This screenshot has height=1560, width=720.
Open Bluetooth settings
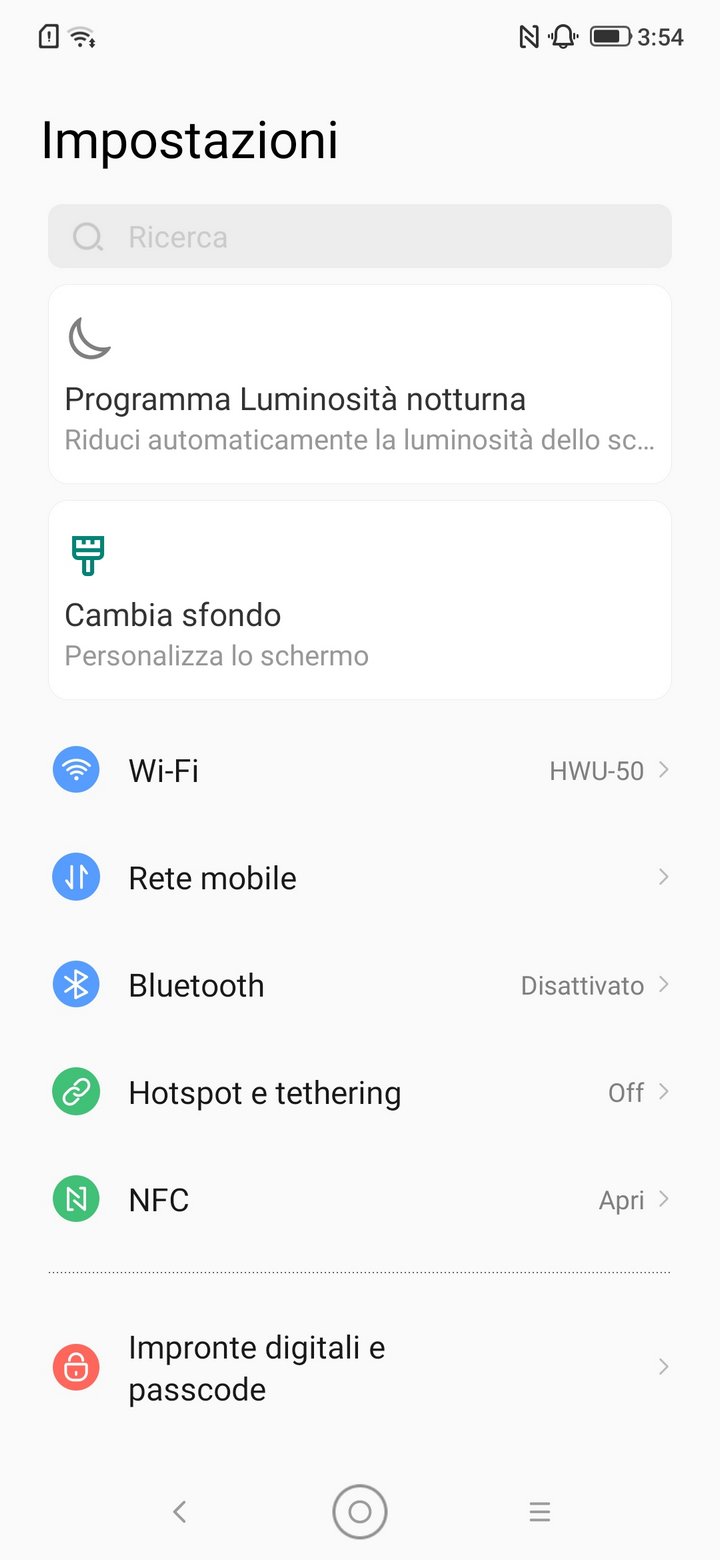(x=360, y=985)
